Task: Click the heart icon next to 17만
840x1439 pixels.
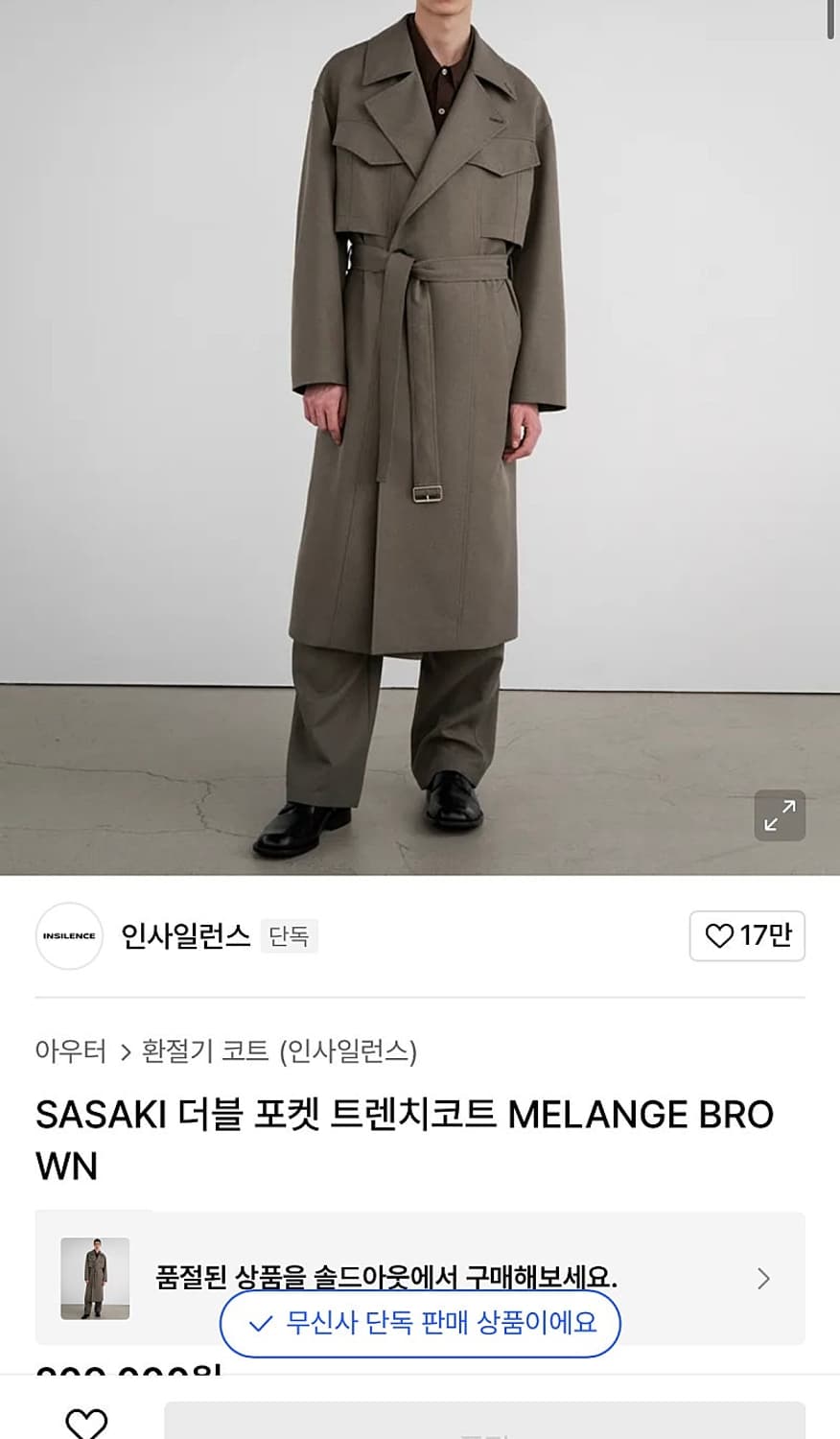Action: pyautogui.click(x=718, y=935)
